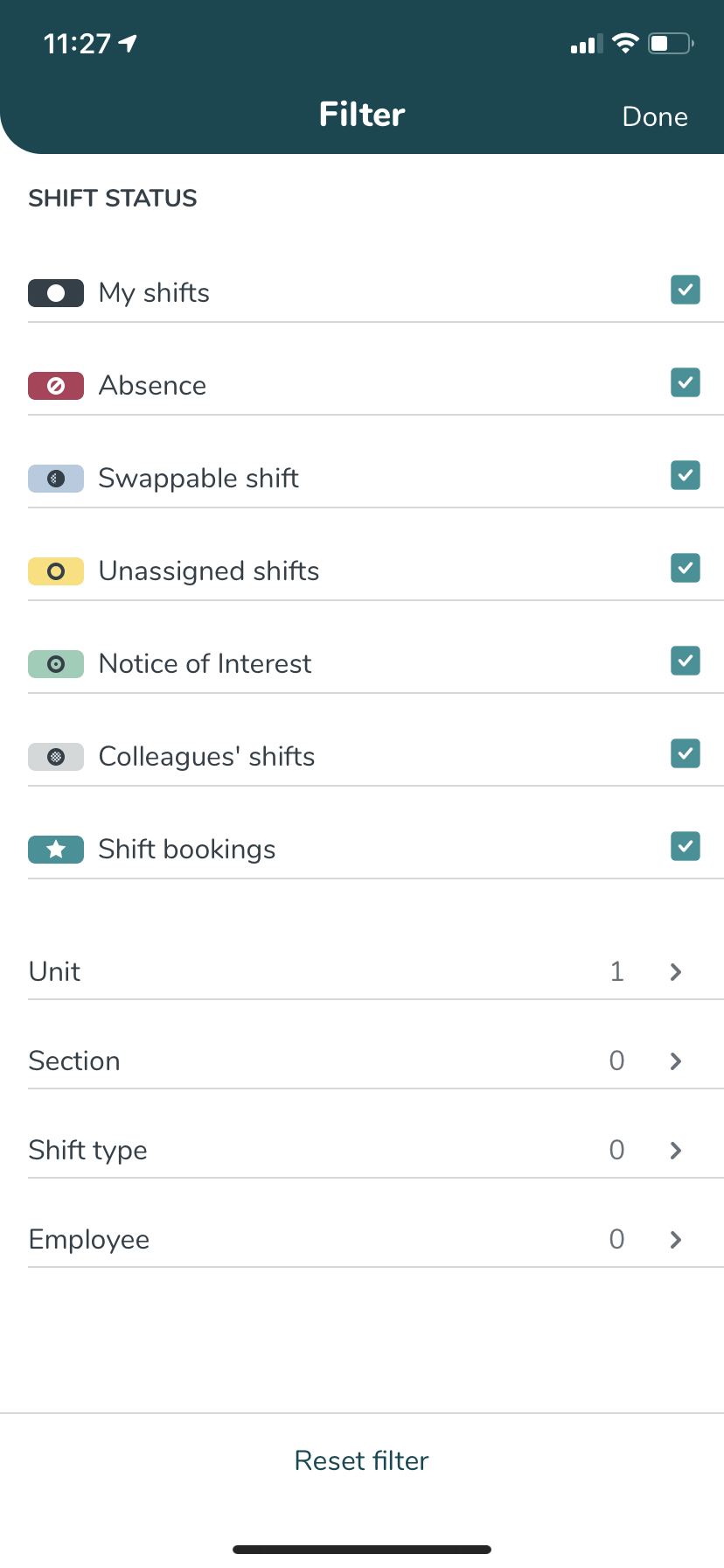Tap Reset filter
The height and width of the screenshot is (1568, 724).
pyautogui.click(x=362, y=1460)
